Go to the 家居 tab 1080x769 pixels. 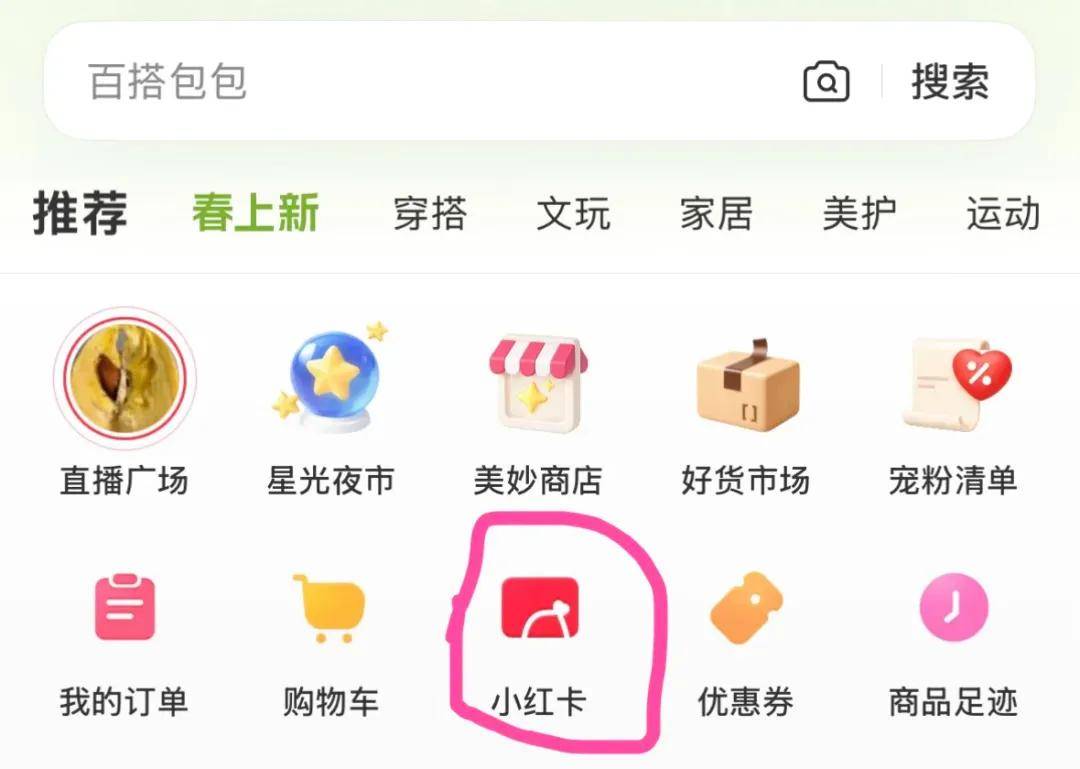(716, 214)
